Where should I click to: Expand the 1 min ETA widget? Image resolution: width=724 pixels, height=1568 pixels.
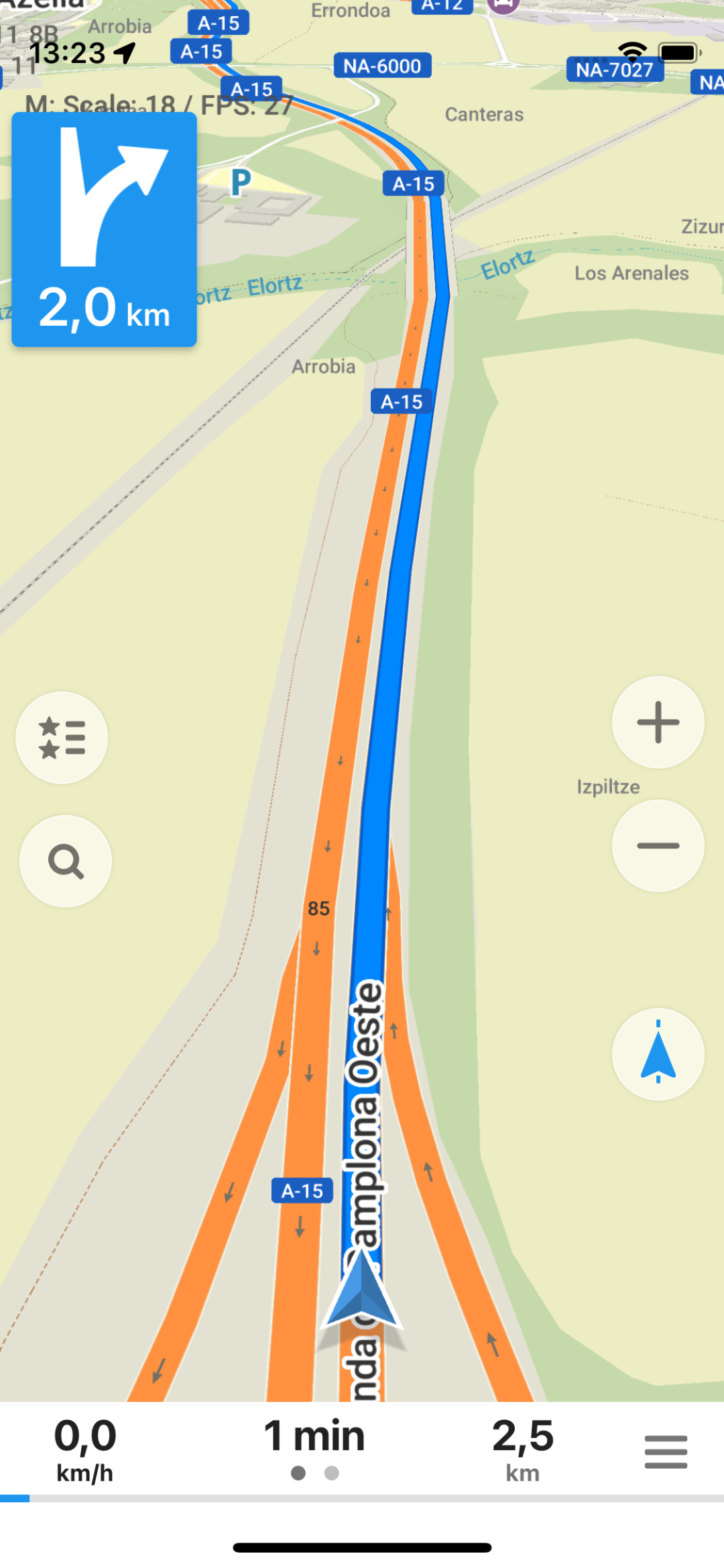(315, 1434)
